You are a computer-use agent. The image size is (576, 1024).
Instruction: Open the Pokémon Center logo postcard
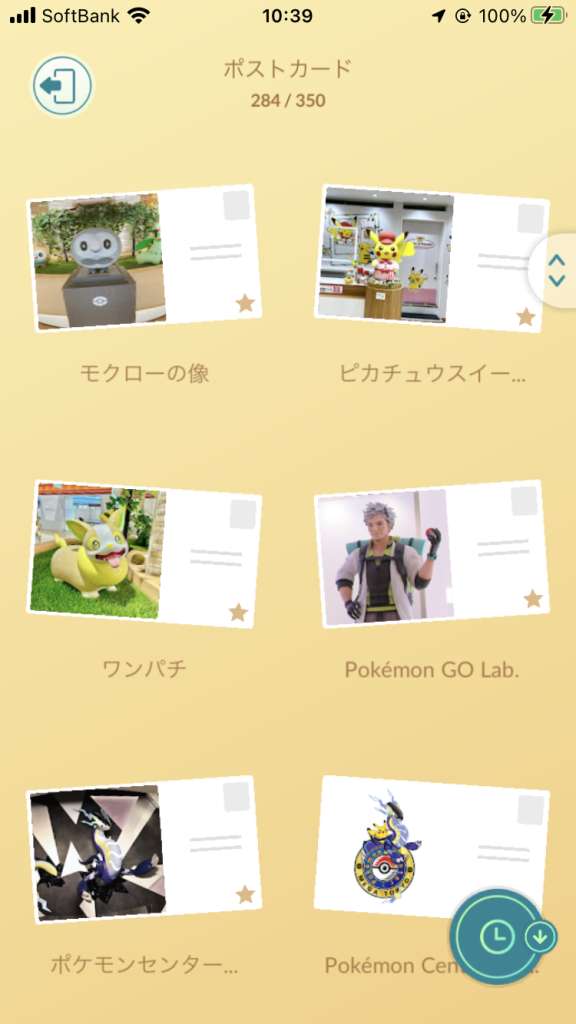tap(432, 849)
